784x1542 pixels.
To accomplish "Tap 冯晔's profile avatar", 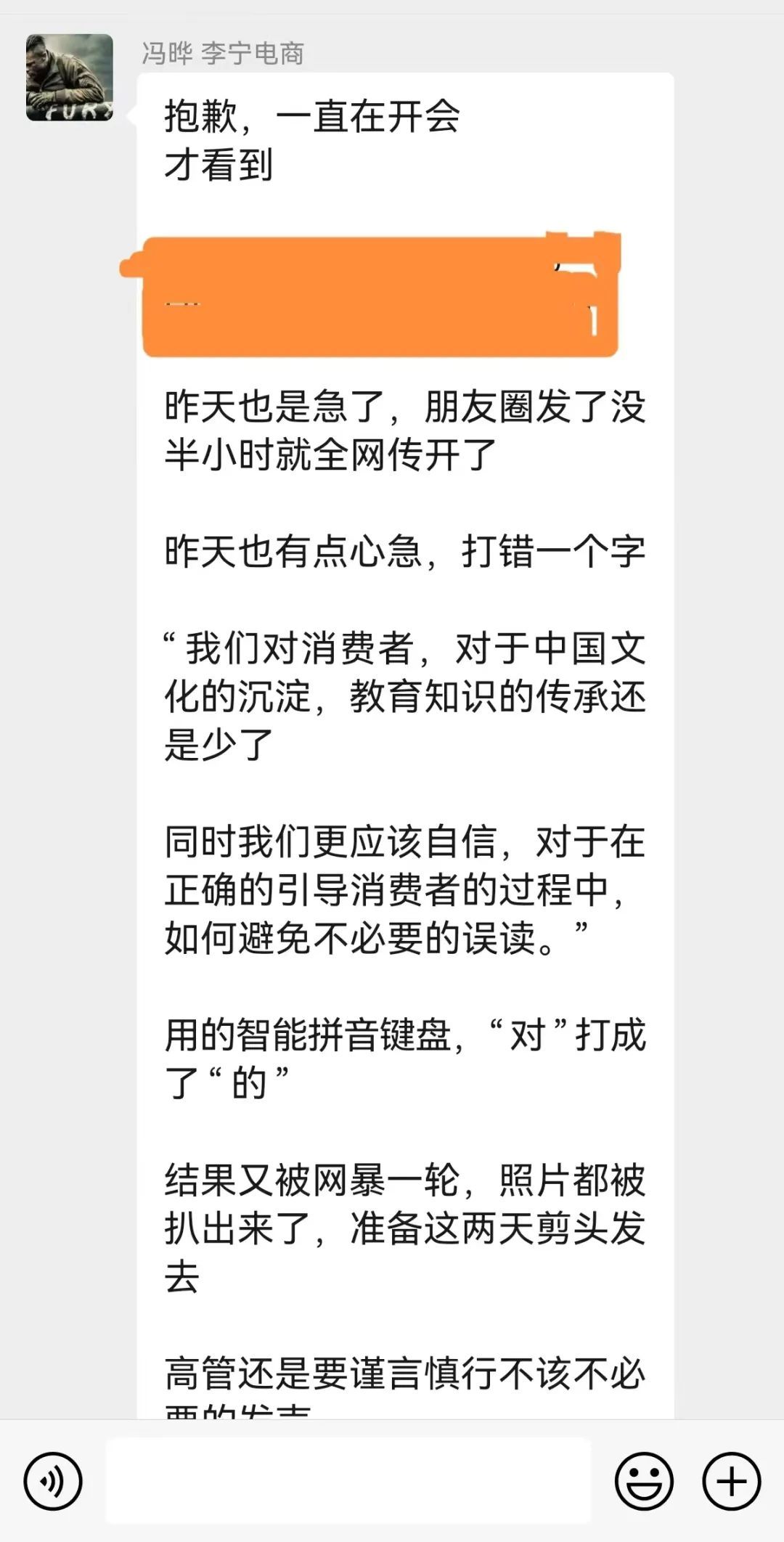I will [70, 78].
